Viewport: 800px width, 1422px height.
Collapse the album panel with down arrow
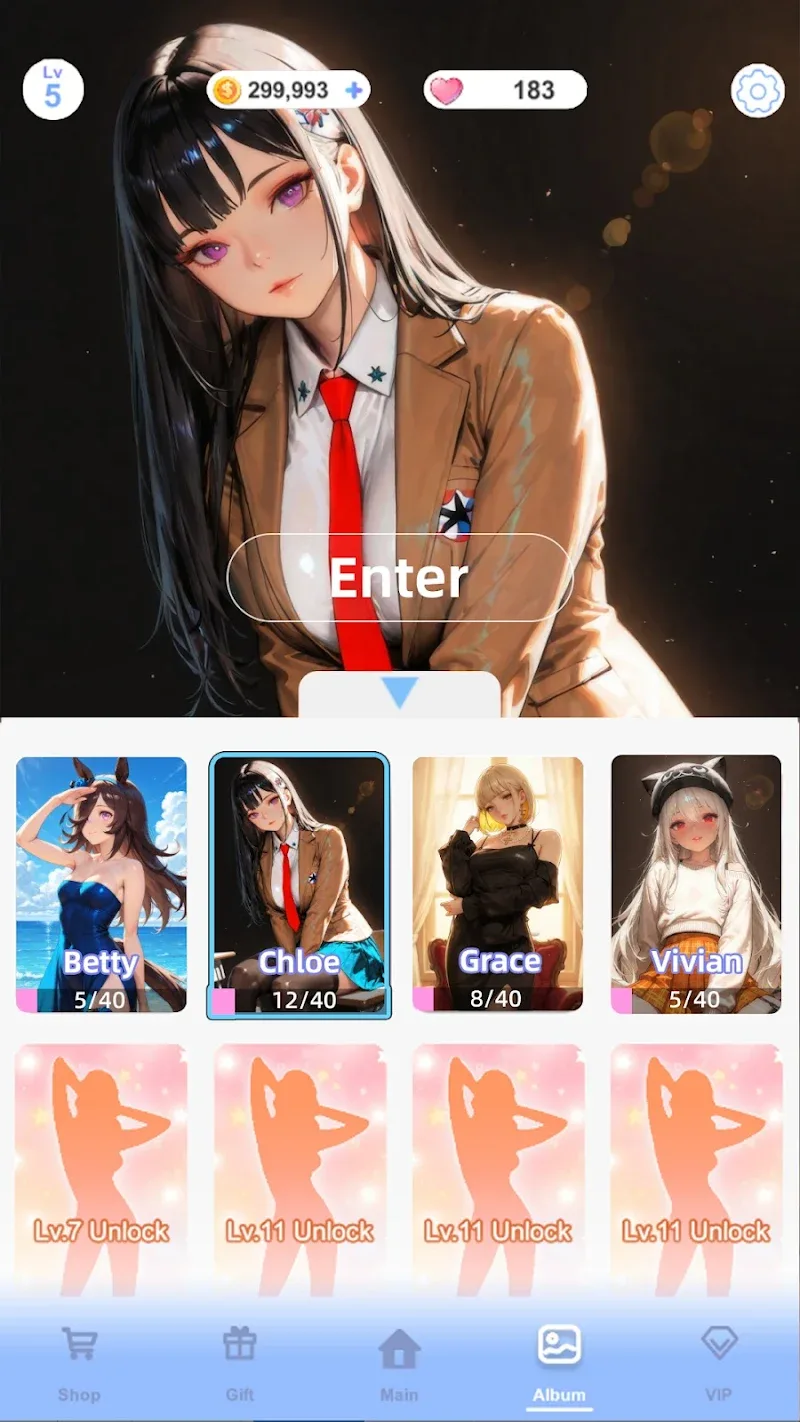(x=400, y=693)
